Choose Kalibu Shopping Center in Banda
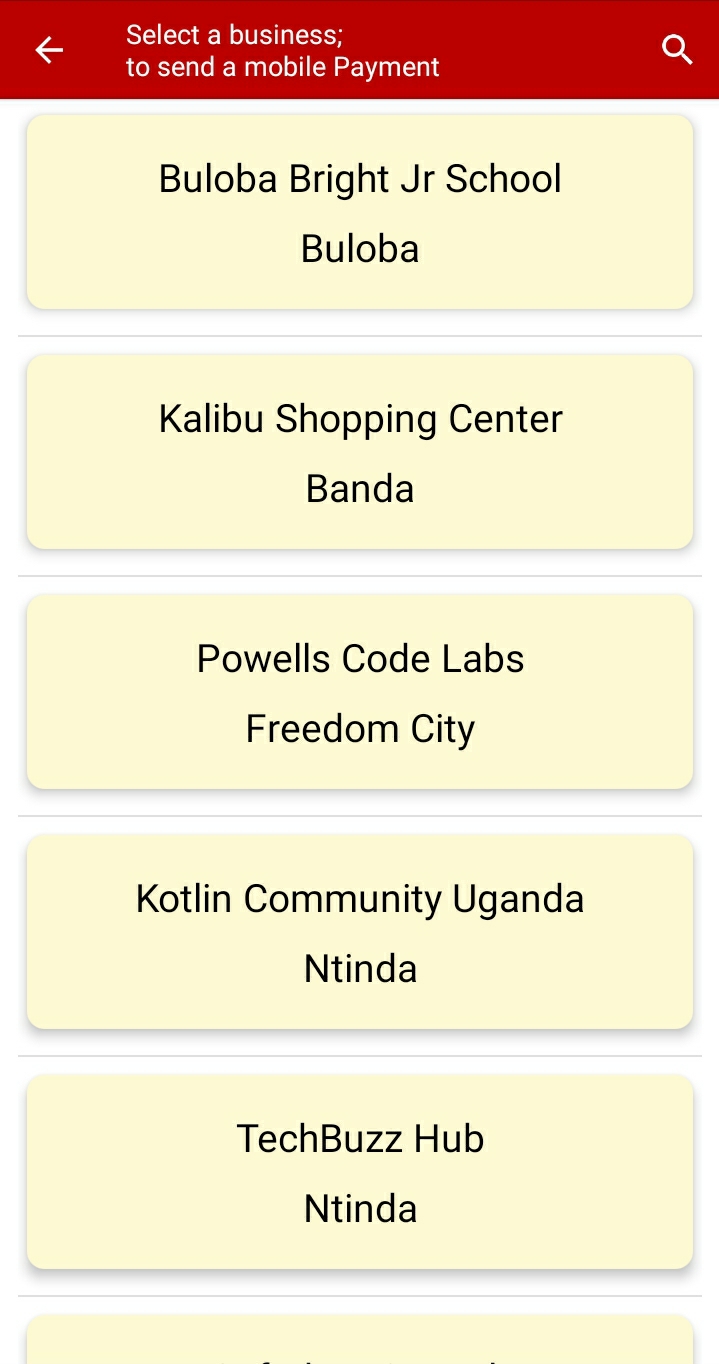This screenshot has width=719, height=1364. 360,452
